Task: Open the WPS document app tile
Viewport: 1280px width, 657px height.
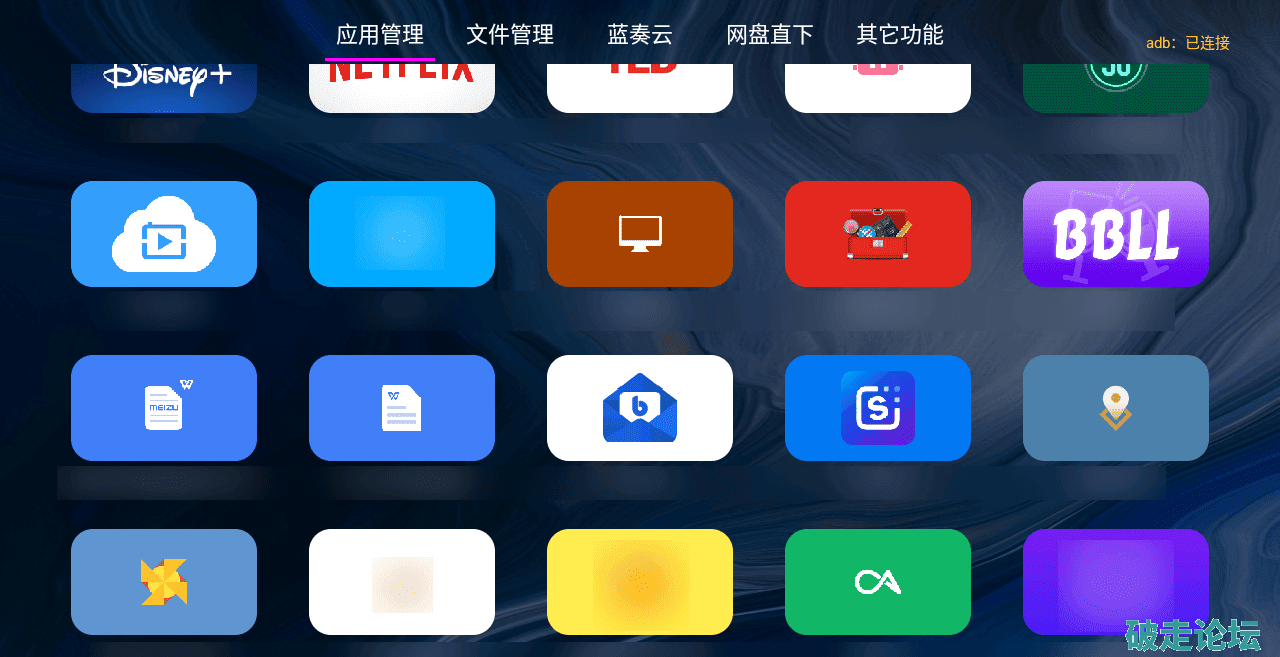Action: pyautogui.click(x=402, y=408)
